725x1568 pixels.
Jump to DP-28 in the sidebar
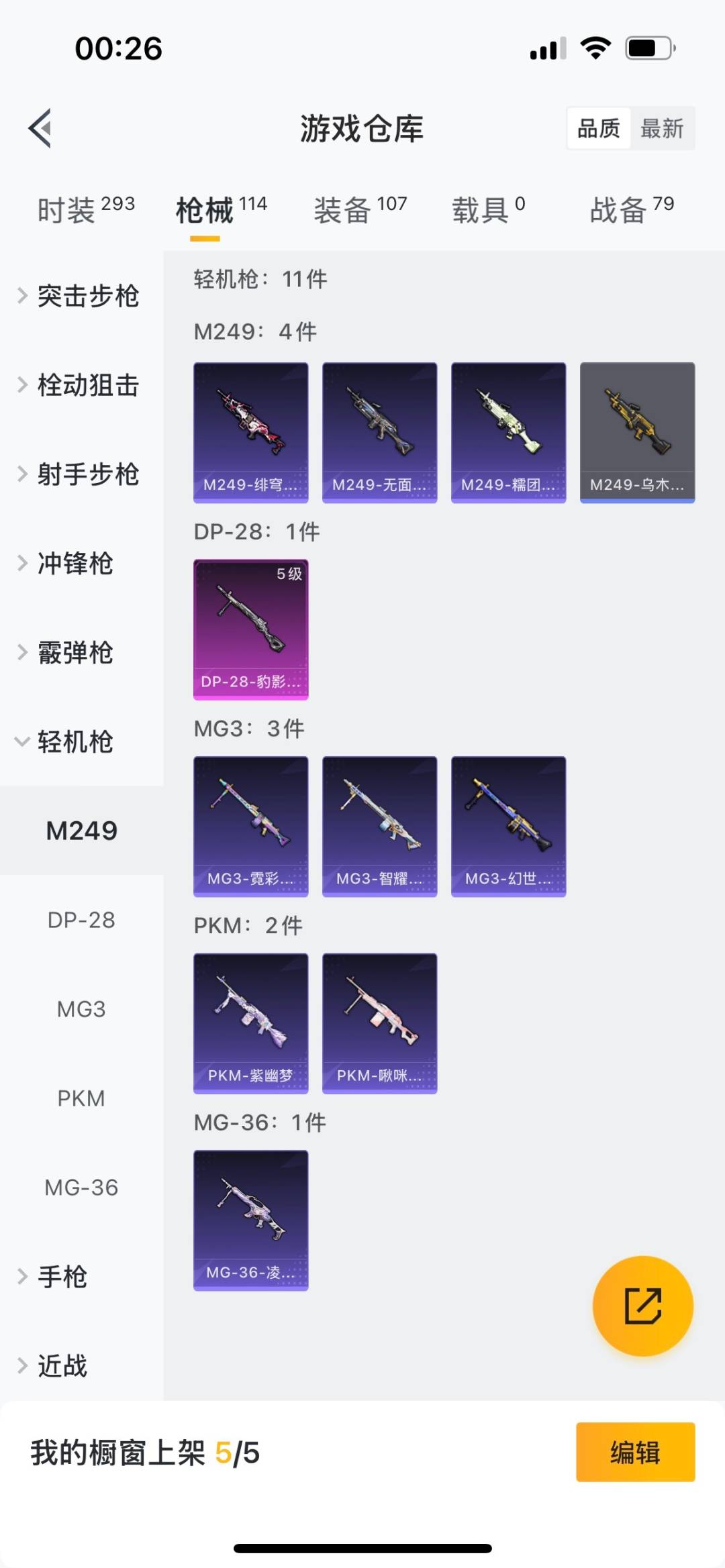pos(81,920)
